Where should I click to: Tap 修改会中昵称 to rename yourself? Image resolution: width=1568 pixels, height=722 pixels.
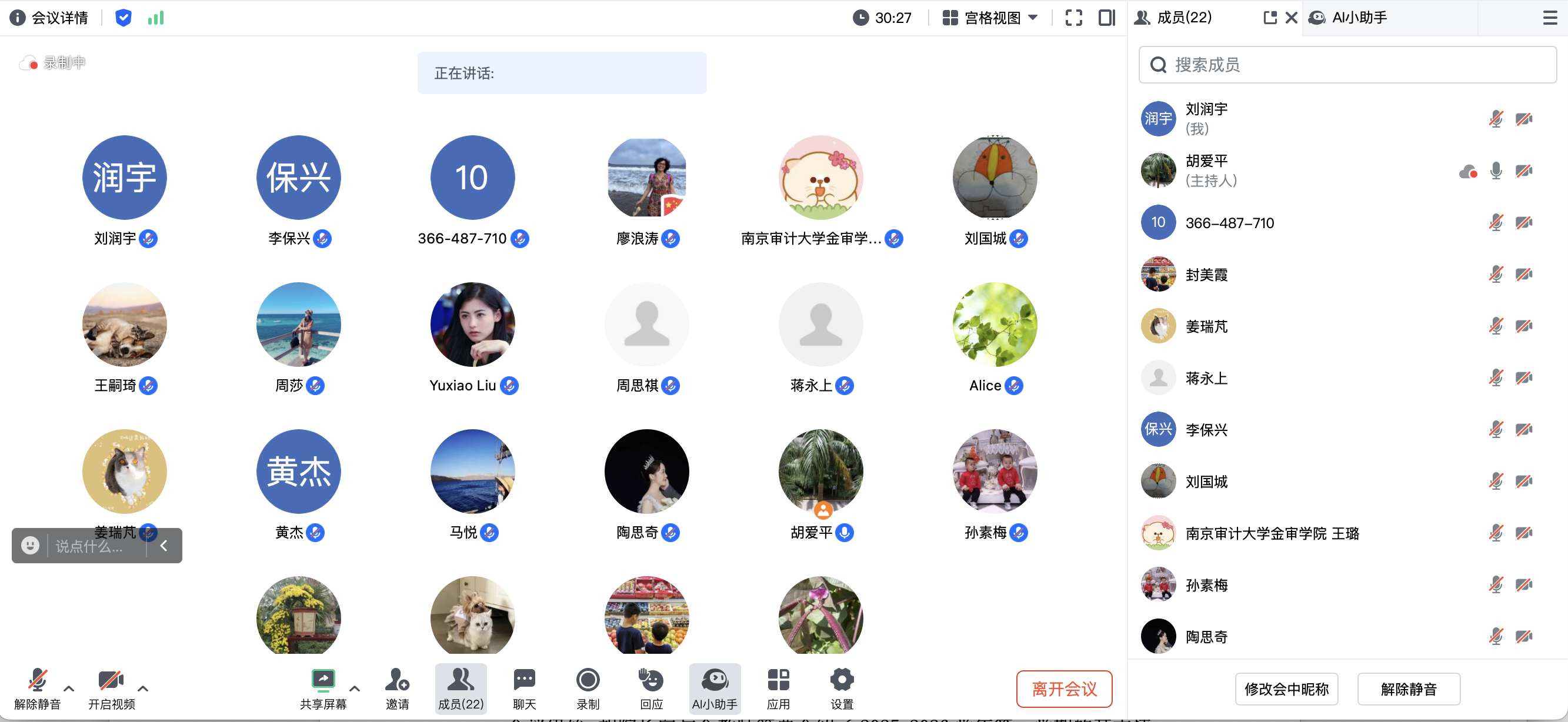pyautogui.click(x=1286, y=688)
